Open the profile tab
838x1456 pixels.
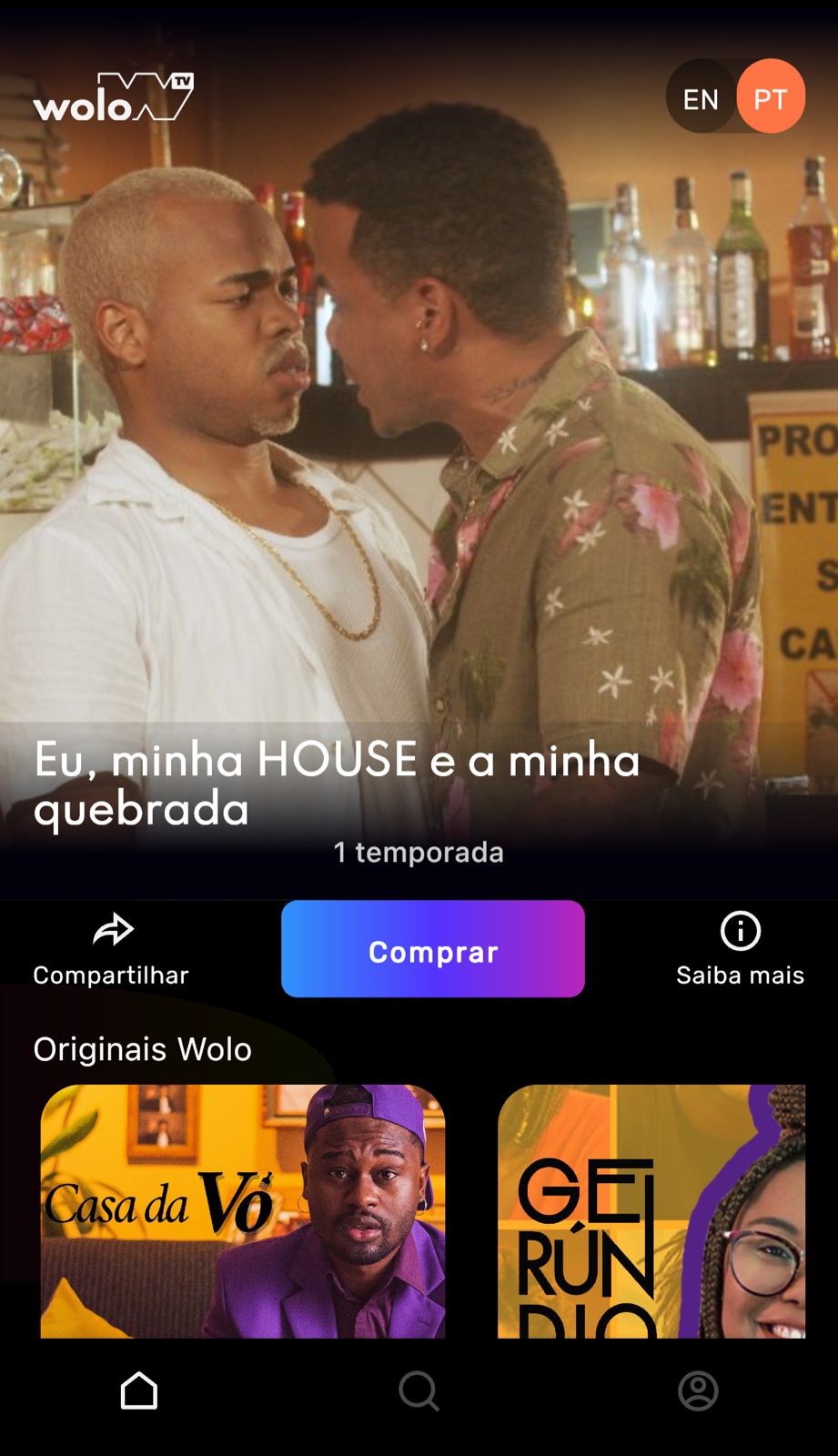click(x=698, y=1390)
